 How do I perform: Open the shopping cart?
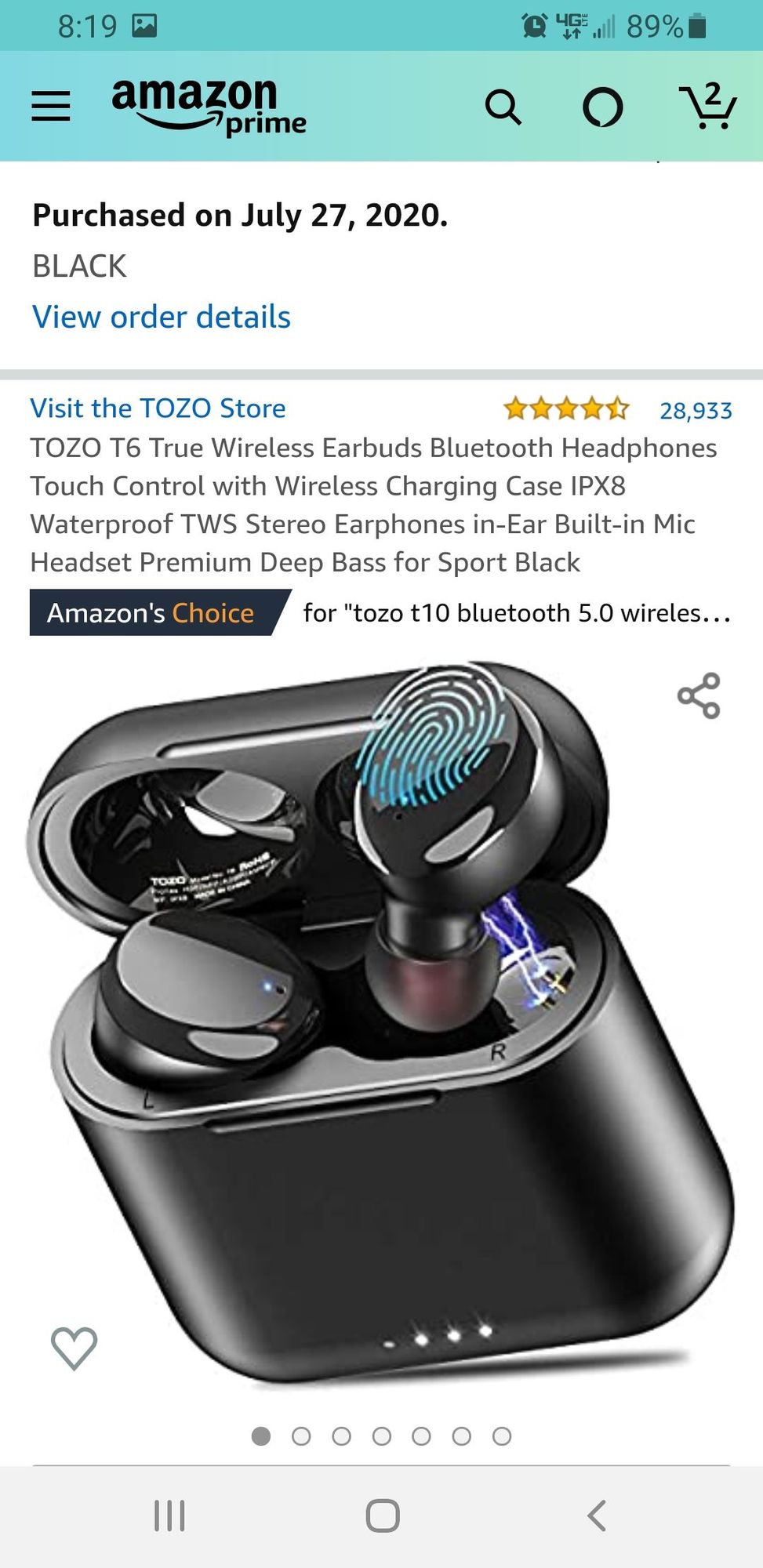pyautogui.click(x=707, y=107)
